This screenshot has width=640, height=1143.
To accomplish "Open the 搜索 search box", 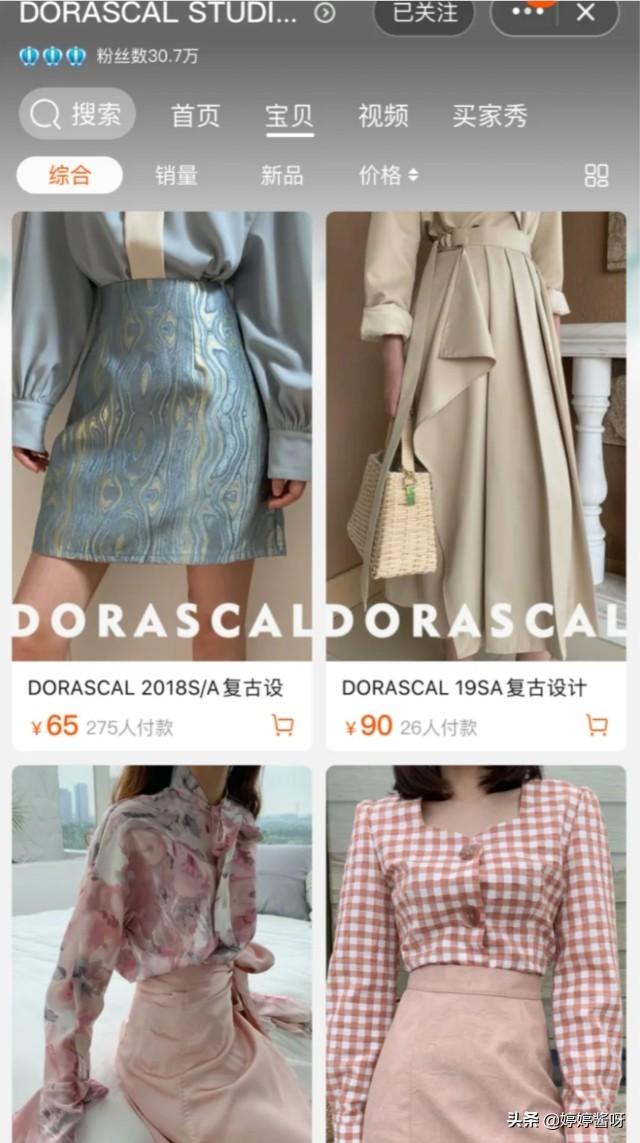I will point(77,115).
